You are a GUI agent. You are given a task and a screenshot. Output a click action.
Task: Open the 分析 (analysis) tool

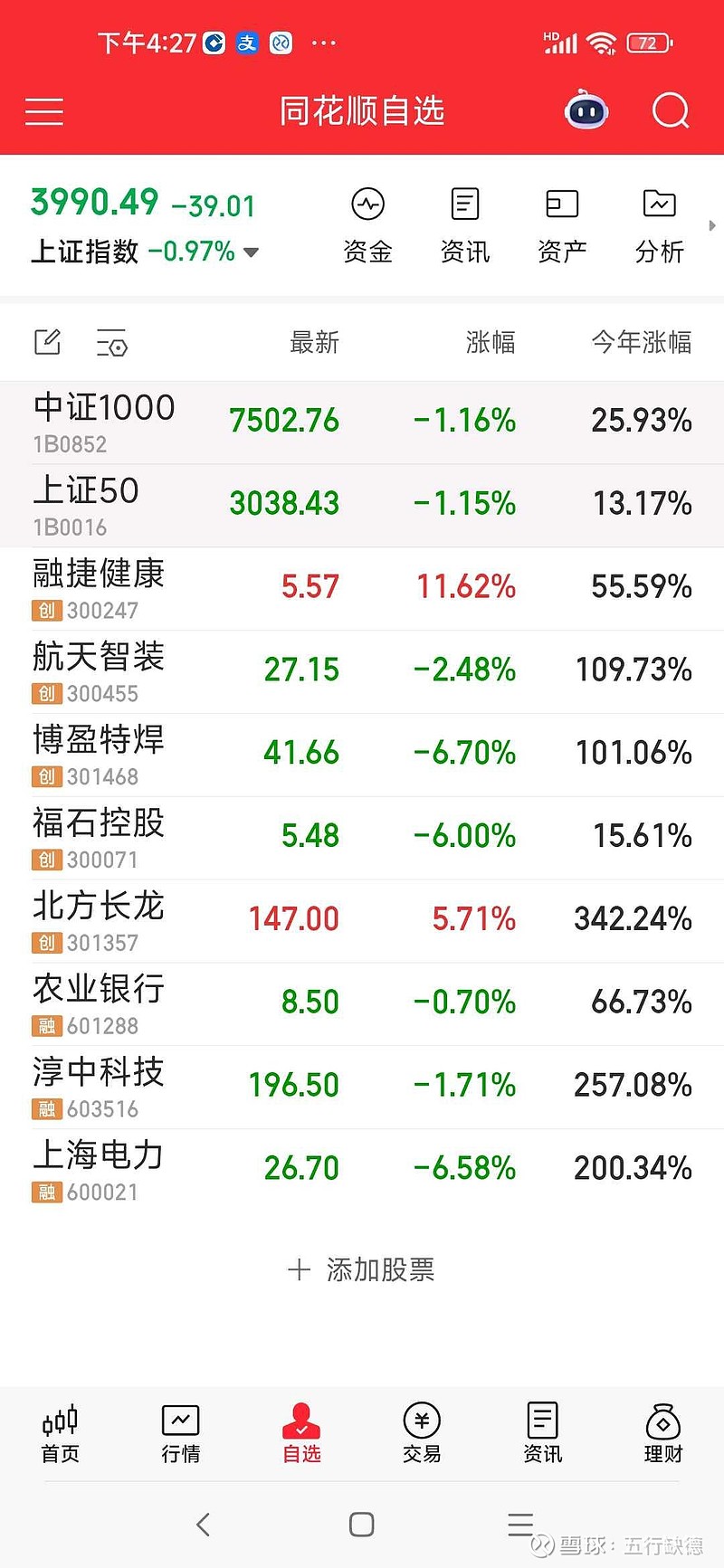coord(660,222)
